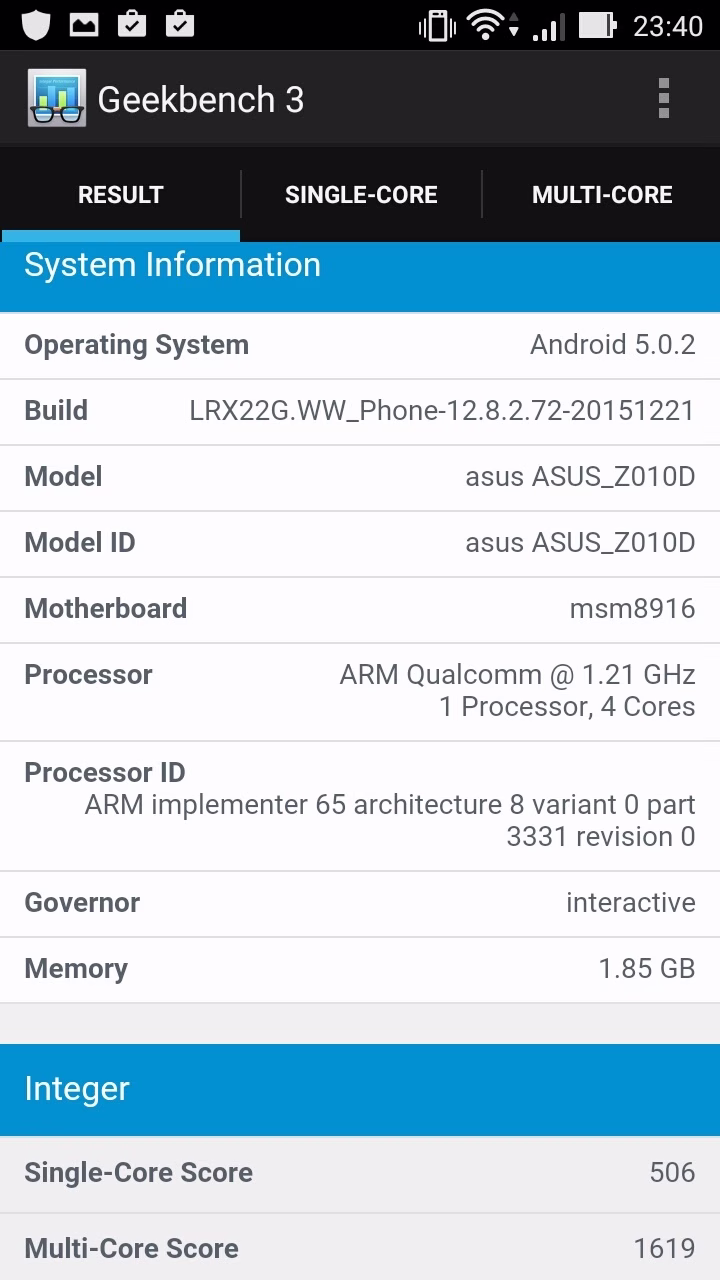The height and width of the screenshot is (1280, 720).
Task: Select the Result tab
Action: click(121, 194)
